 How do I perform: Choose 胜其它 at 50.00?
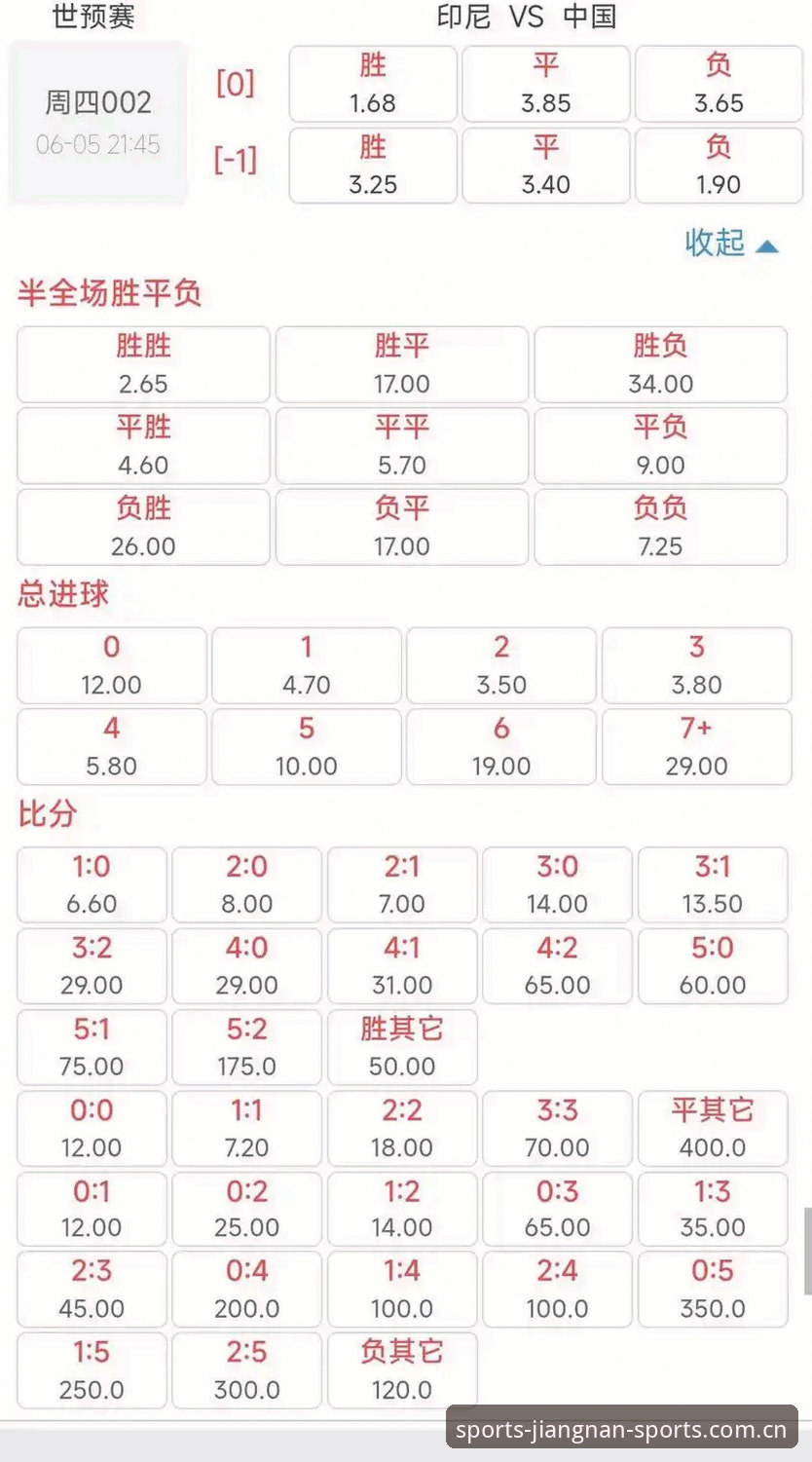402,1047
